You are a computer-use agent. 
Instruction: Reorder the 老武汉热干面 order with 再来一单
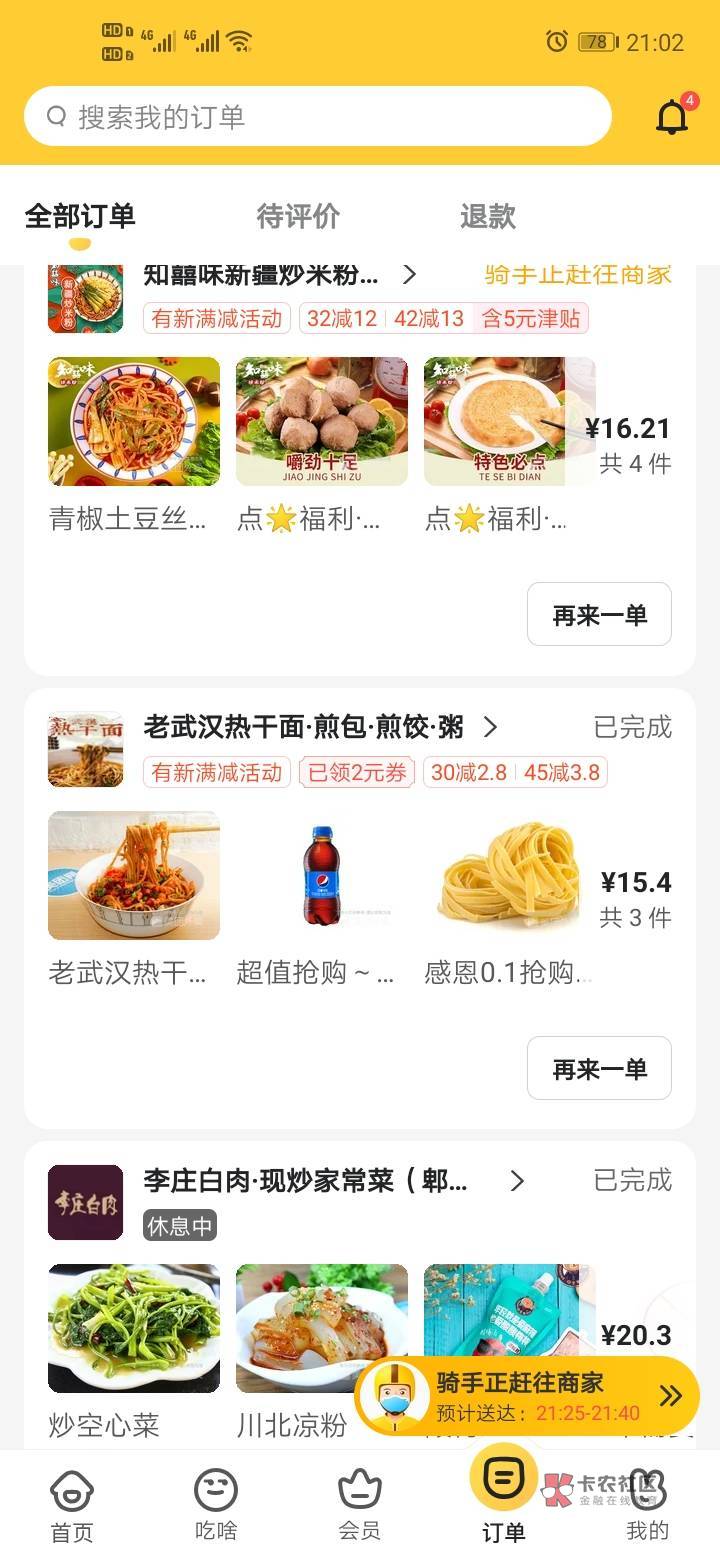point(599,1068)
